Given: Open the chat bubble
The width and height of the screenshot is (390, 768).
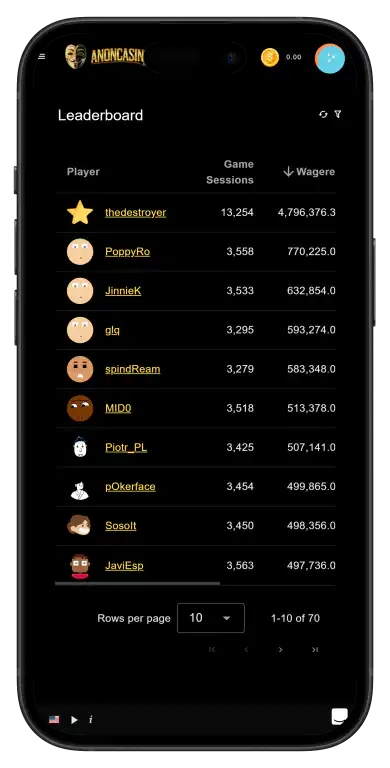Looking at the screenshot, I should click(x=340, y=717).
